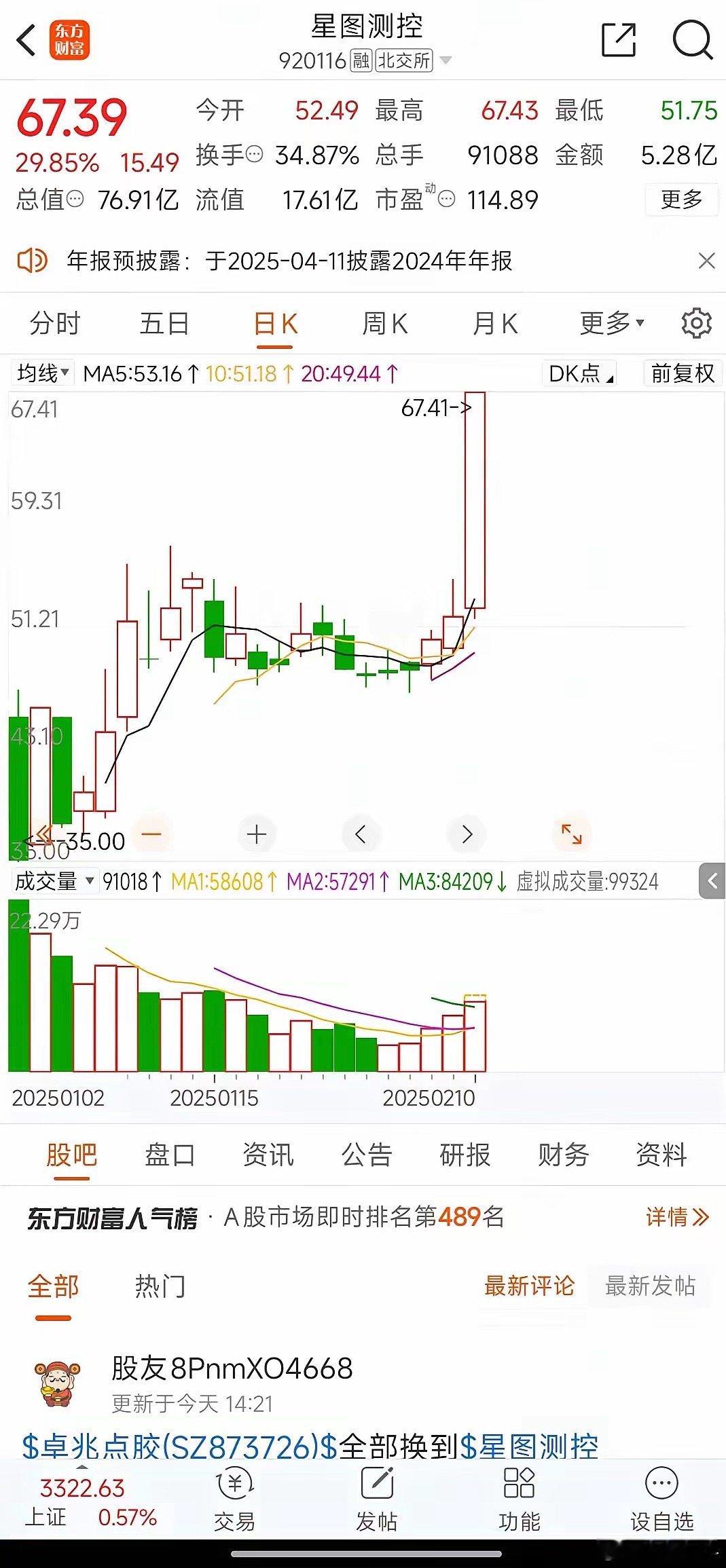Open search via magnifier icon
This screenshot has width=726, height=1568.
(x=692, y=41)
